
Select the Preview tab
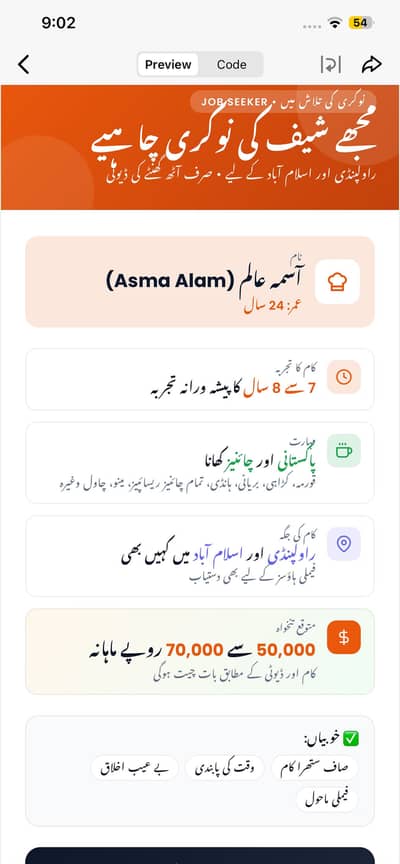coord(168,64)
